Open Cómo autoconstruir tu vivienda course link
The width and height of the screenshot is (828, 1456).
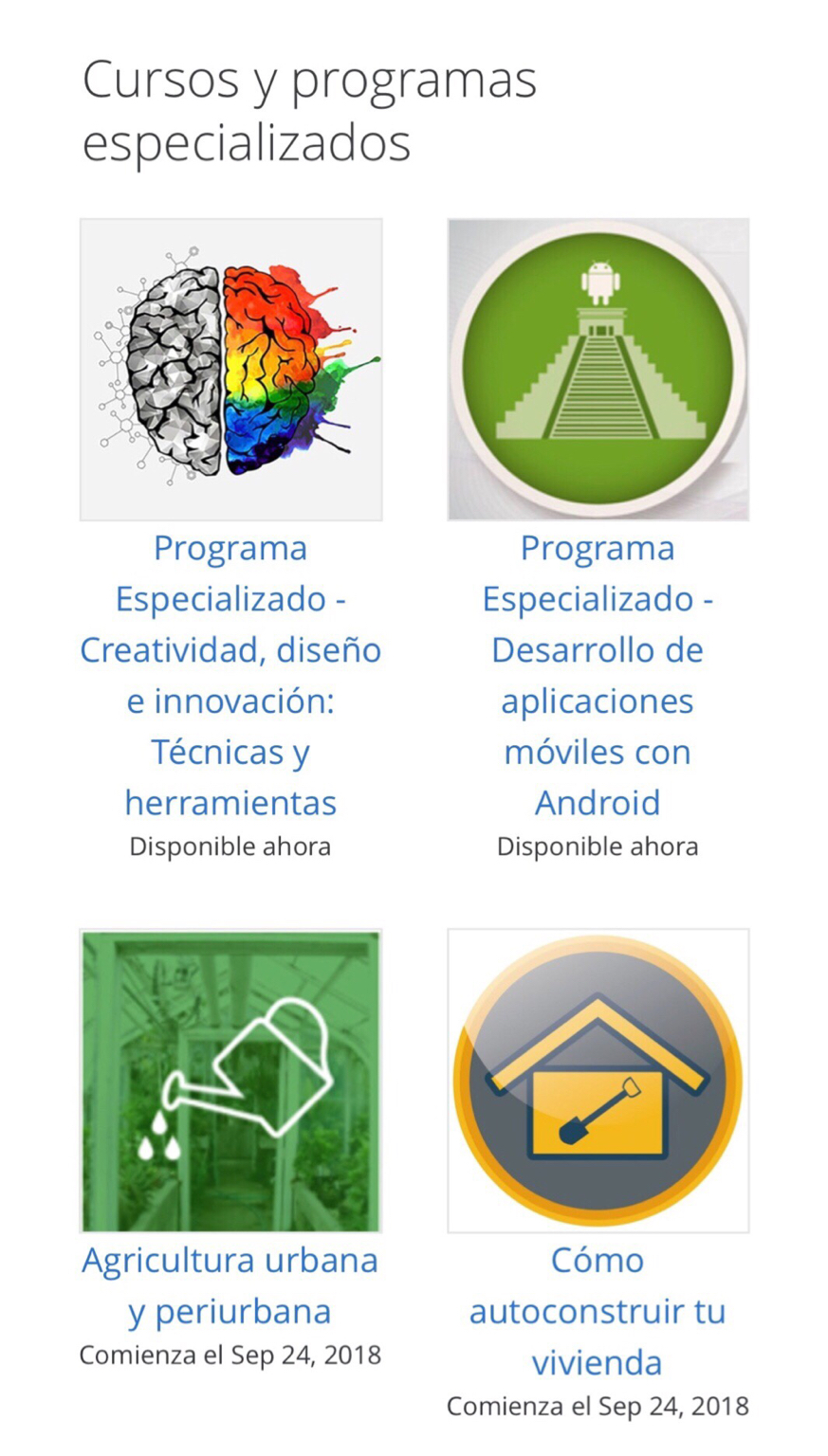(598, 1311)
